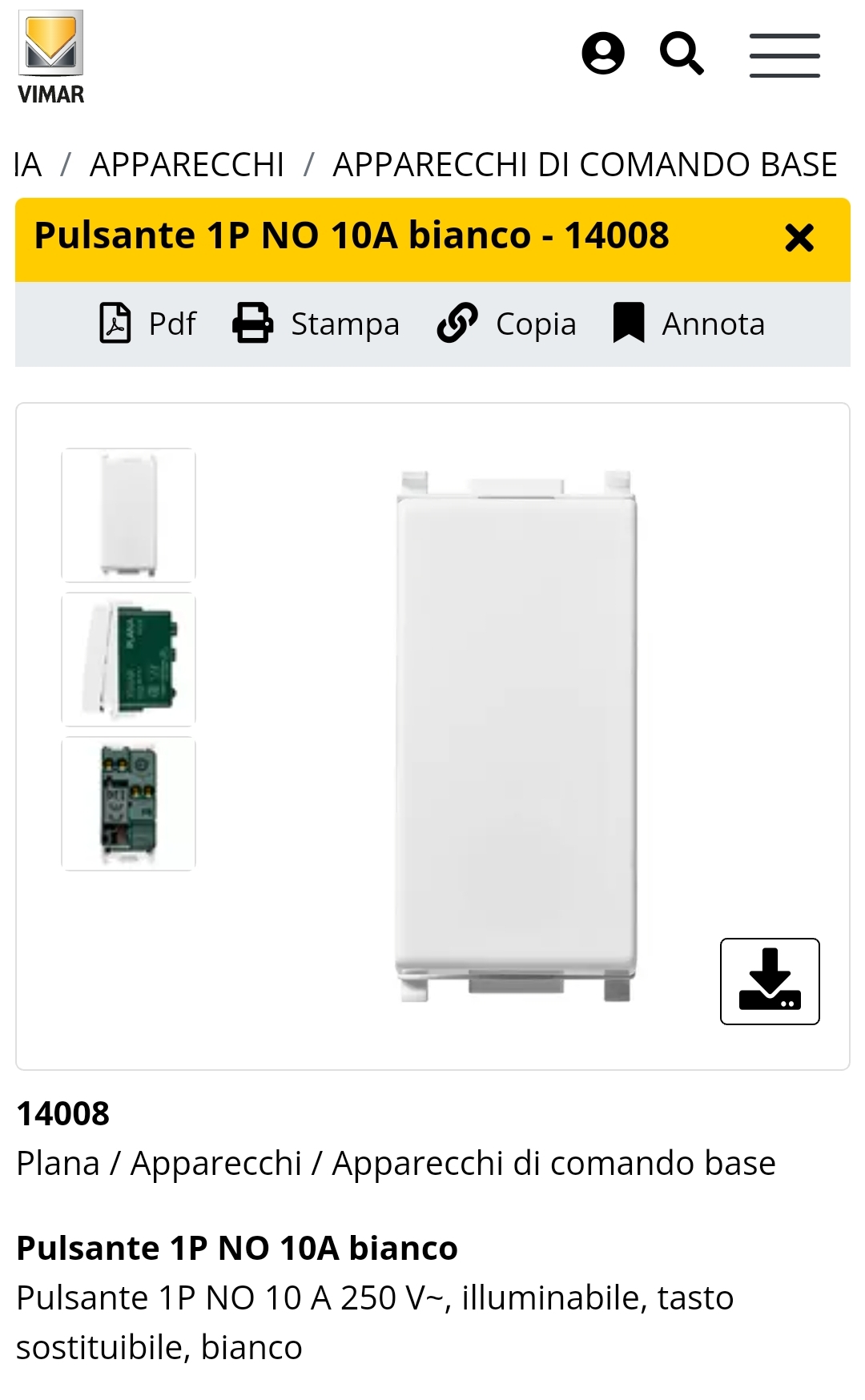The height and width of the screenshot is (1400, 865).
Task: Open the user account icon
Action: (x=602, y=54)
